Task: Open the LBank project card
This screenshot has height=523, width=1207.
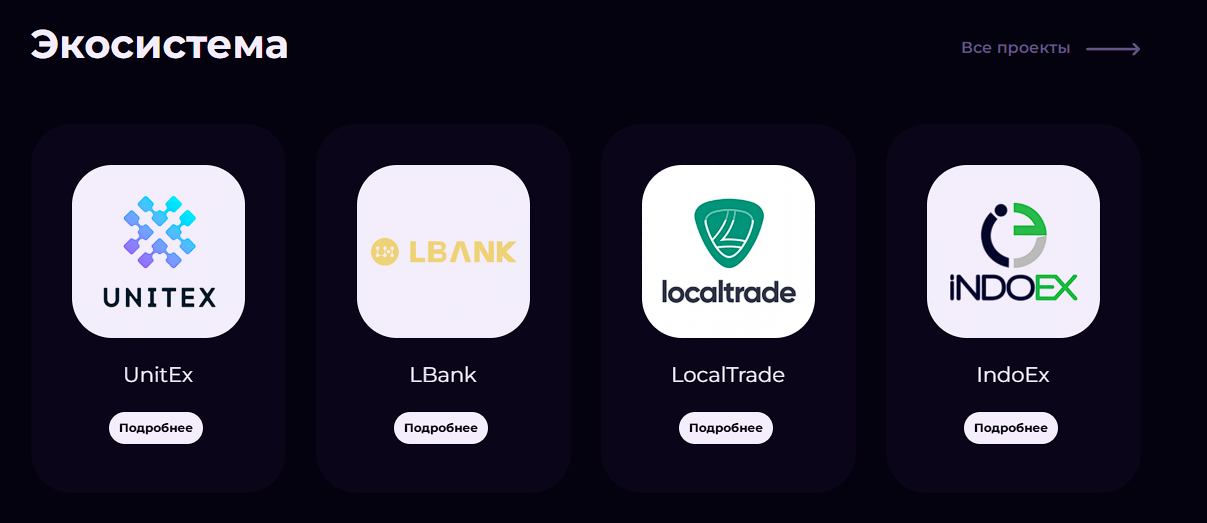Action: coord(443,252)
